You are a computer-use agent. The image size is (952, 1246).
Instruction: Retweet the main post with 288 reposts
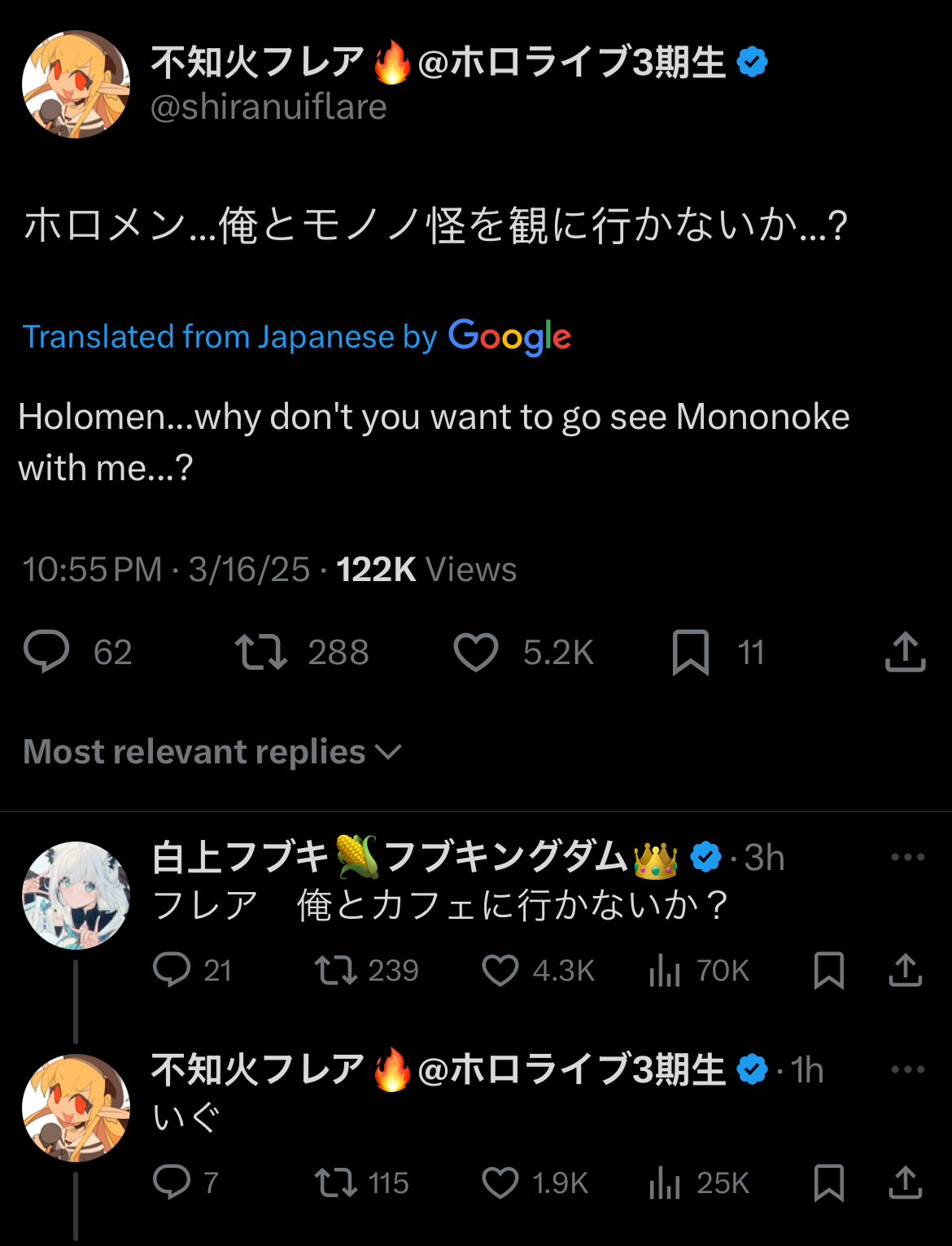point(260,652)
